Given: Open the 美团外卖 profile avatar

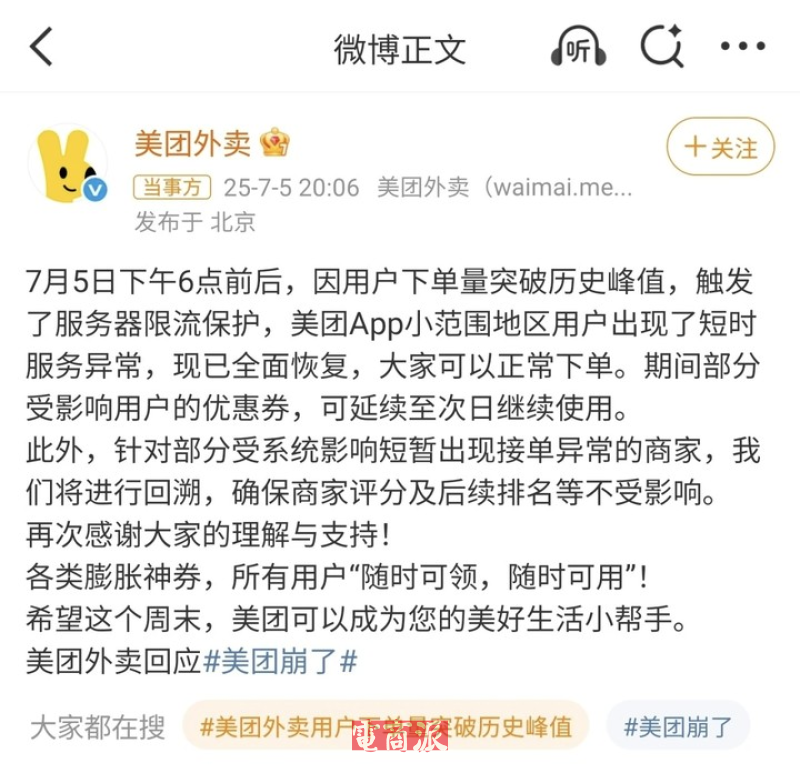Looking at the screenshot, I should click(67, 165).
